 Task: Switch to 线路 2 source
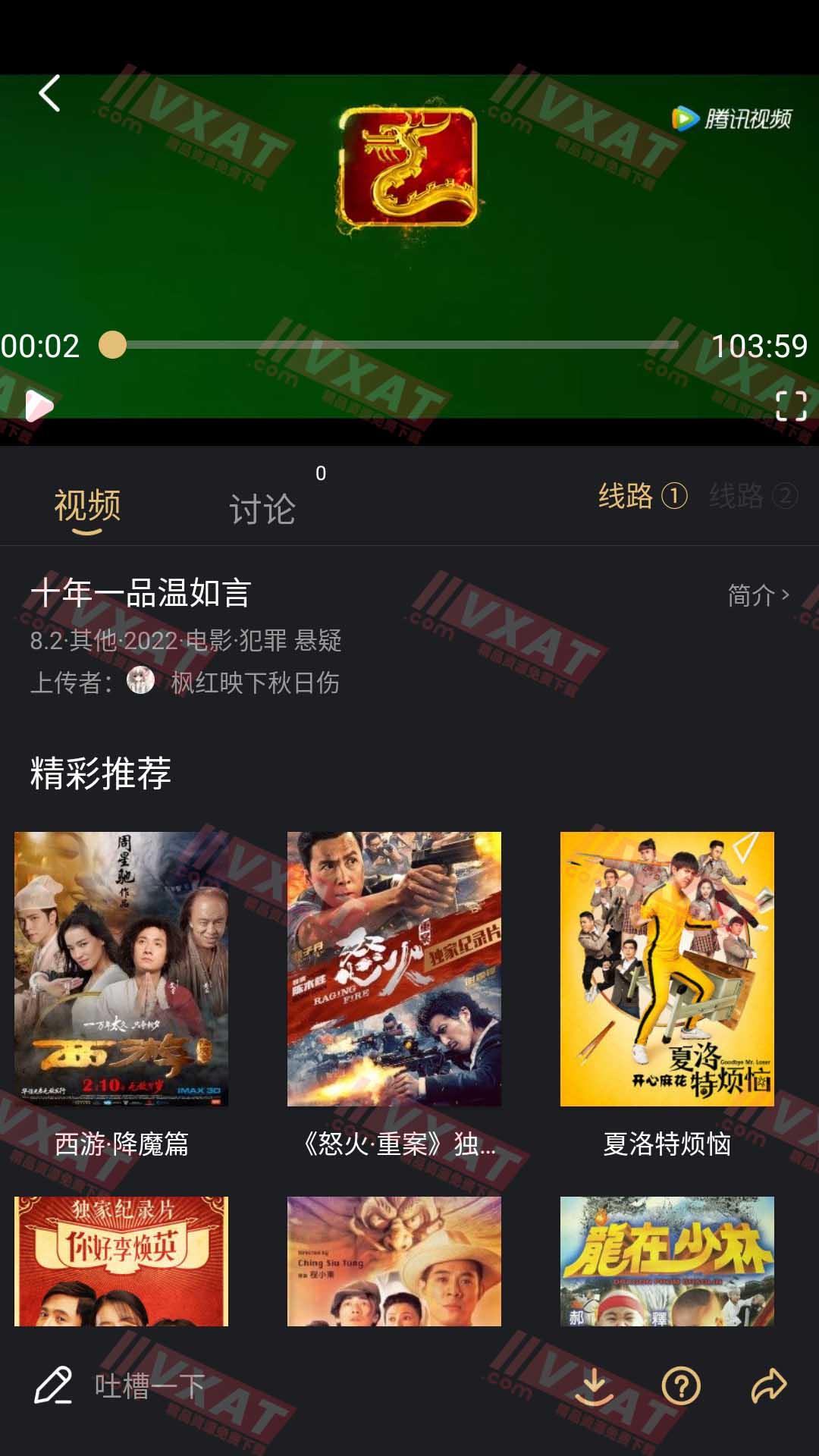click(x=753, y=496)
